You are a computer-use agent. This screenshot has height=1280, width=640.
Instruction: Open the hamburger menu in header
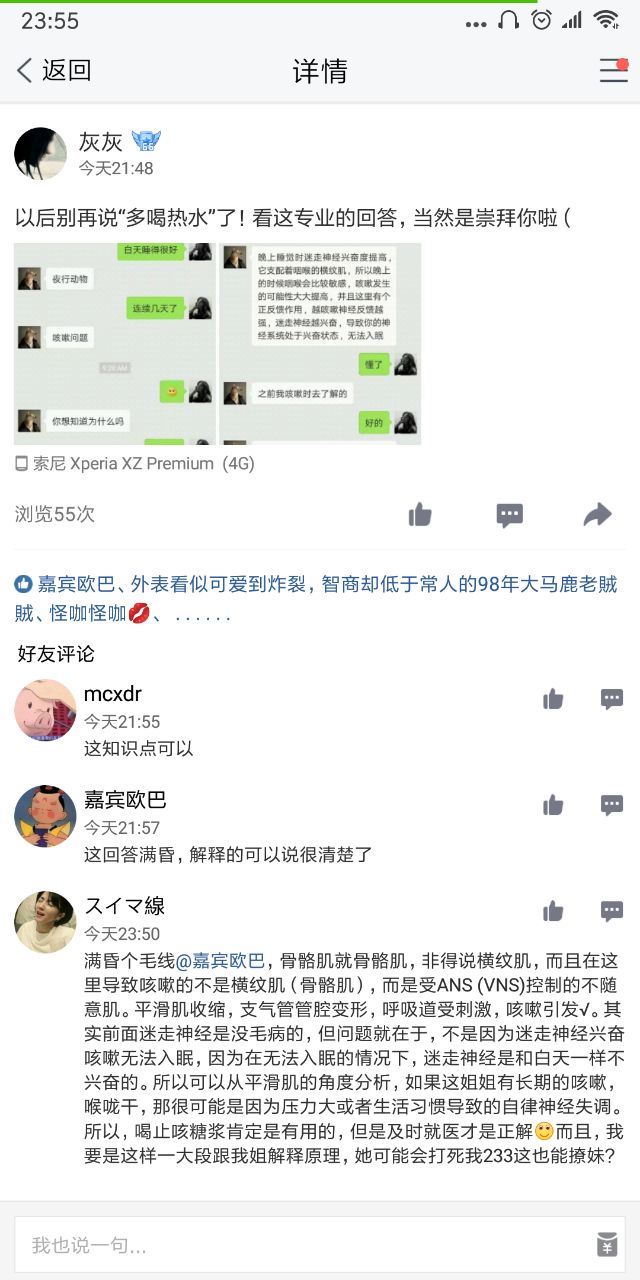(613, 70)
